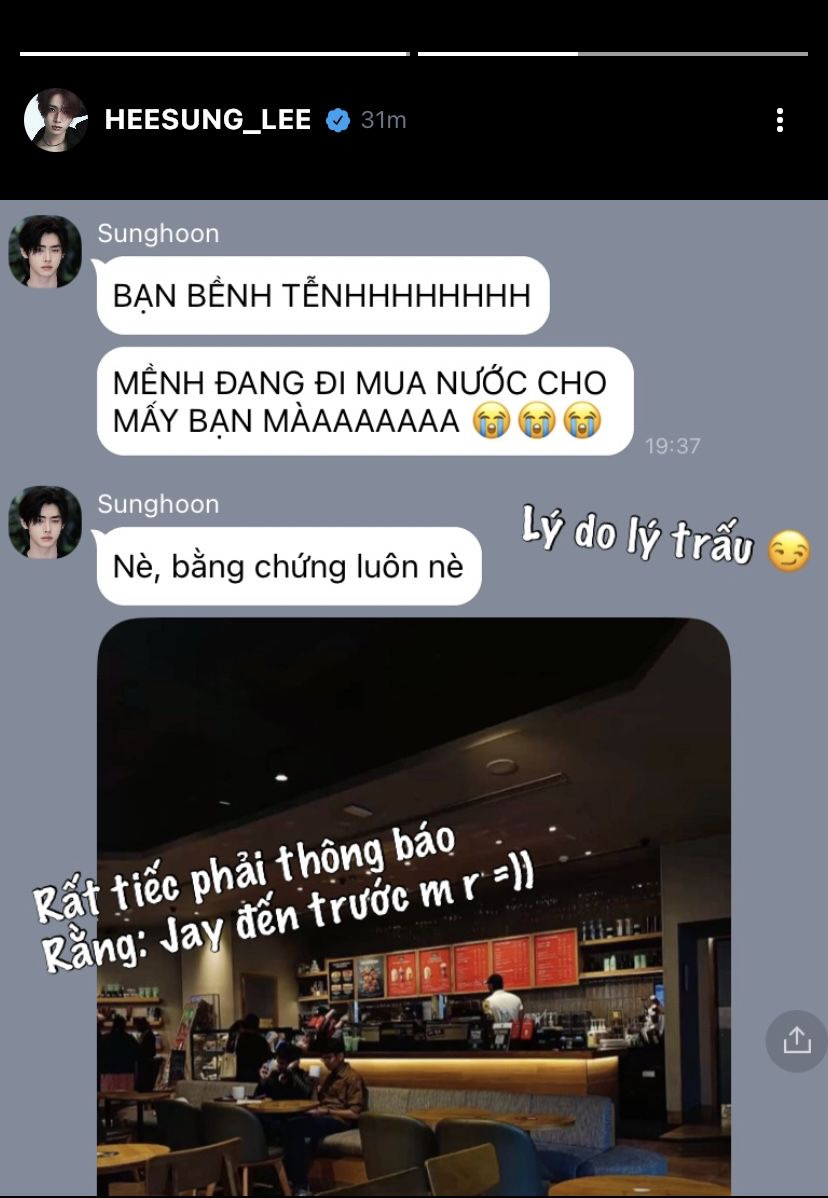Open the story overflow menu
Viewport: 828px width, 1198px height.
(x=779, y=121)
